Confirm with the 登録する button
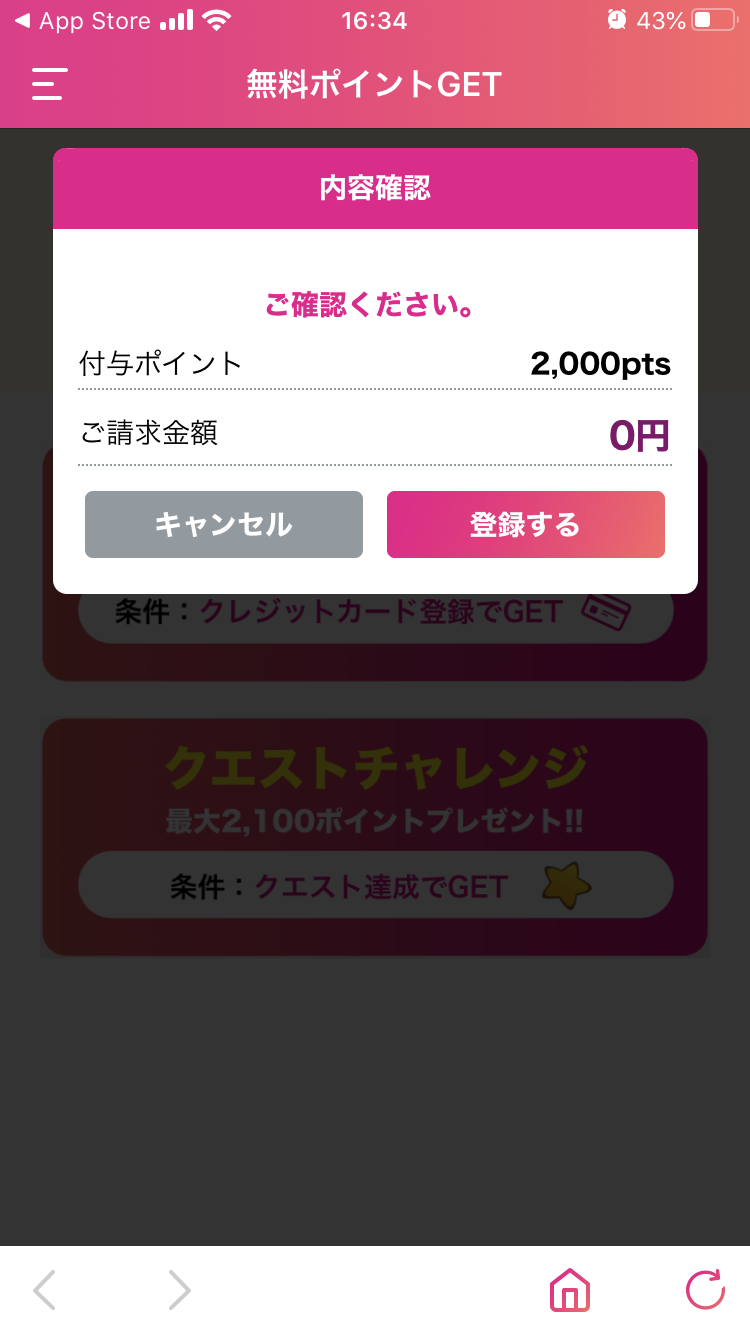 click(526, 524)
